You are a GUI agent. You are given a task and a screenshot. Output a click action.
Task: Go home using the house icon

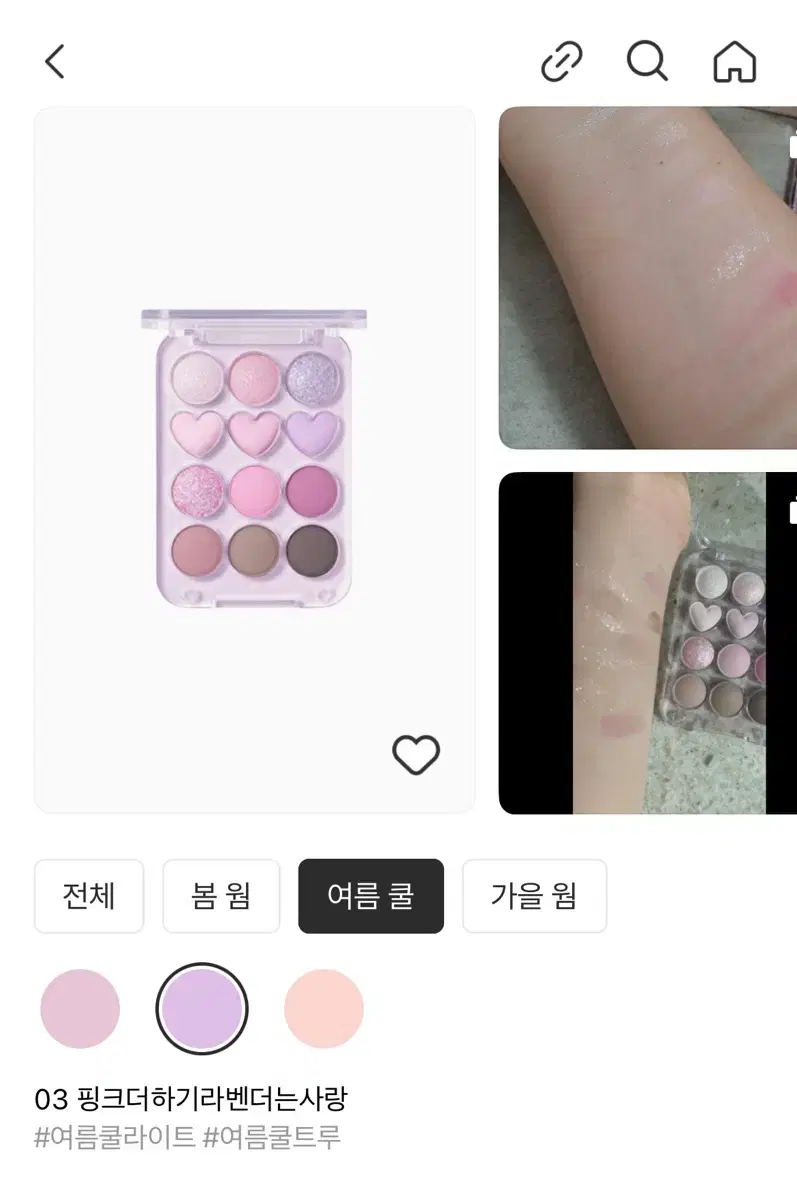pyautogui.click(x=733, y=61)
